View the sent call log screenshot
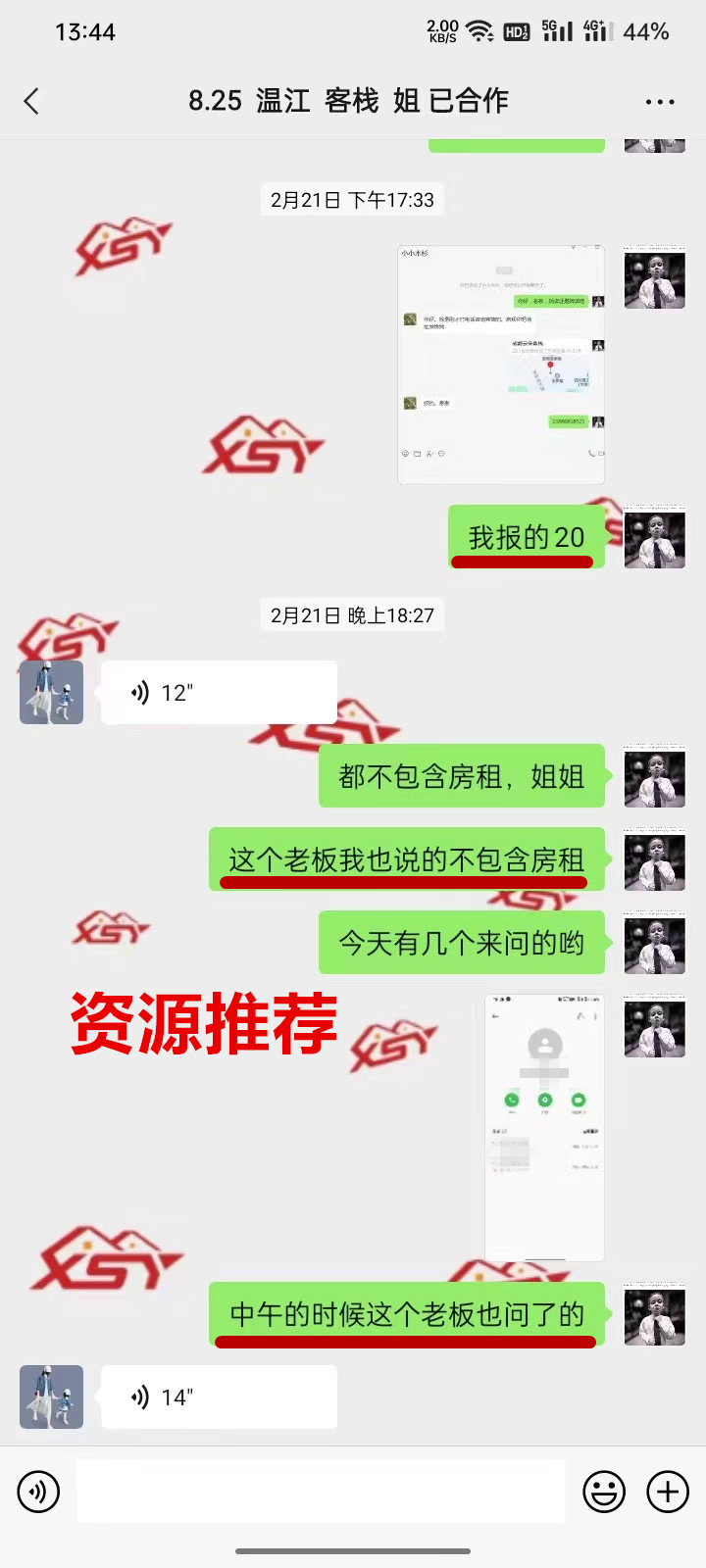This screenshot has width=706, height=1568. pos(544,1127)
